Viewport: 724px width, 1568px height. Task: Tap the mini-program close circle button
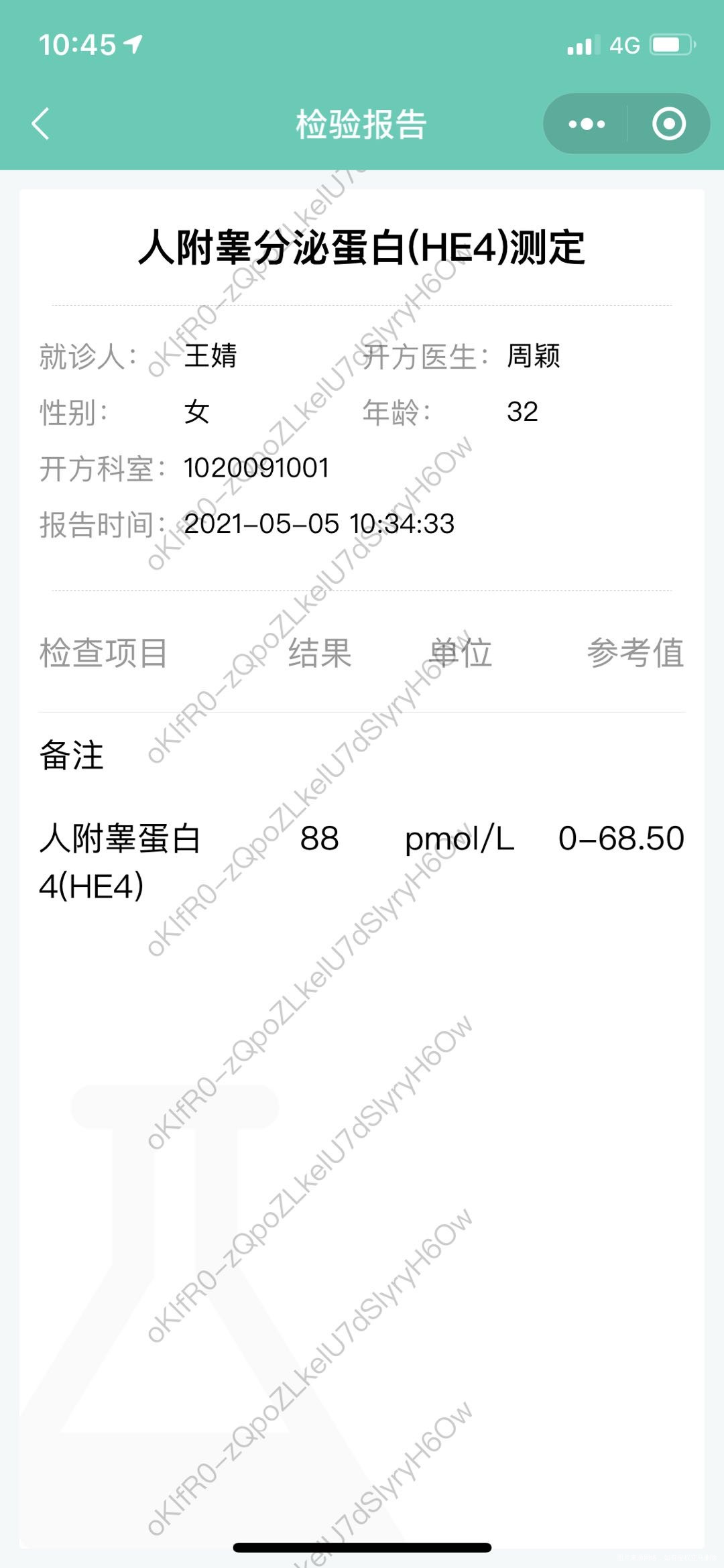coord(668,123)
